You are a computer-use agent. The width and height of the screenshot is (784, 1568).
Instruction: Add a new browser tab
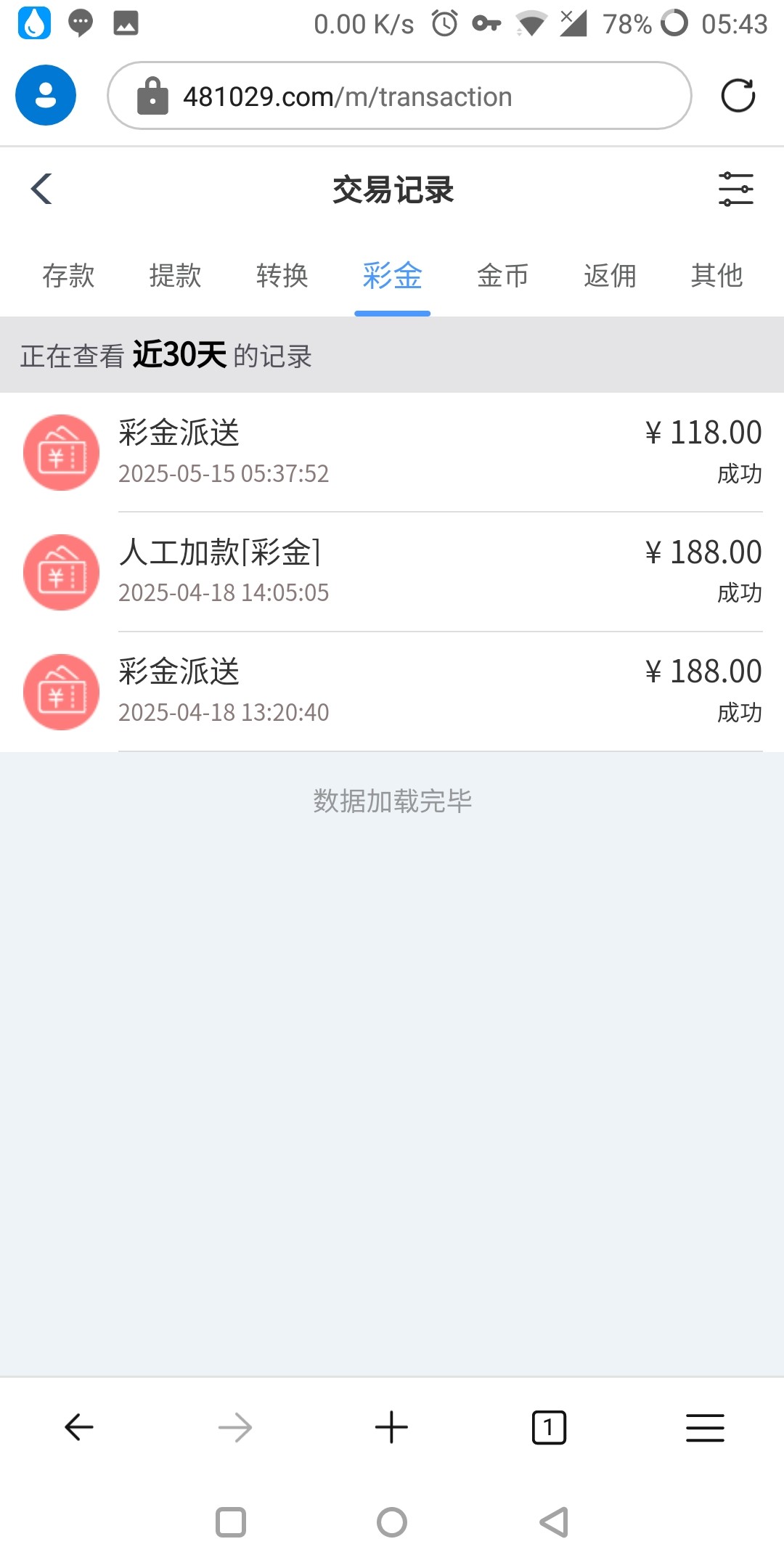[x=391, y=1427]
